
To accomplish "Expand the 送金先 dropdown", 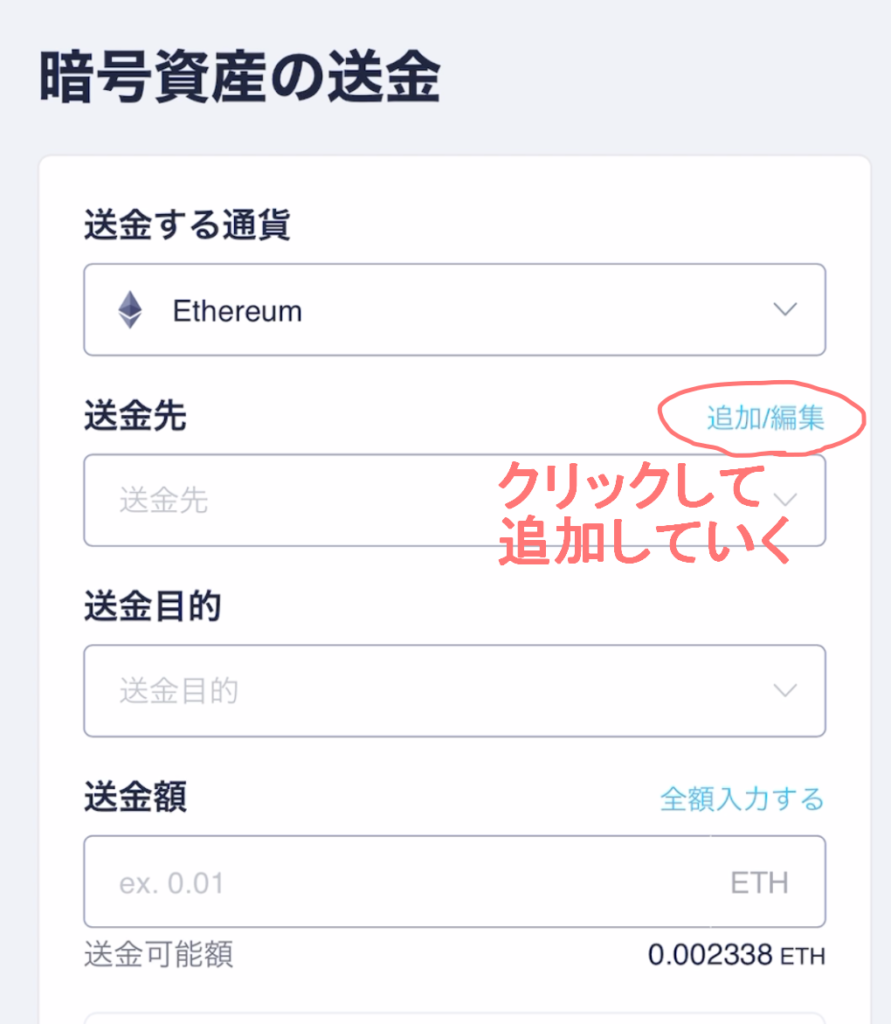I will tap(300, 500).
